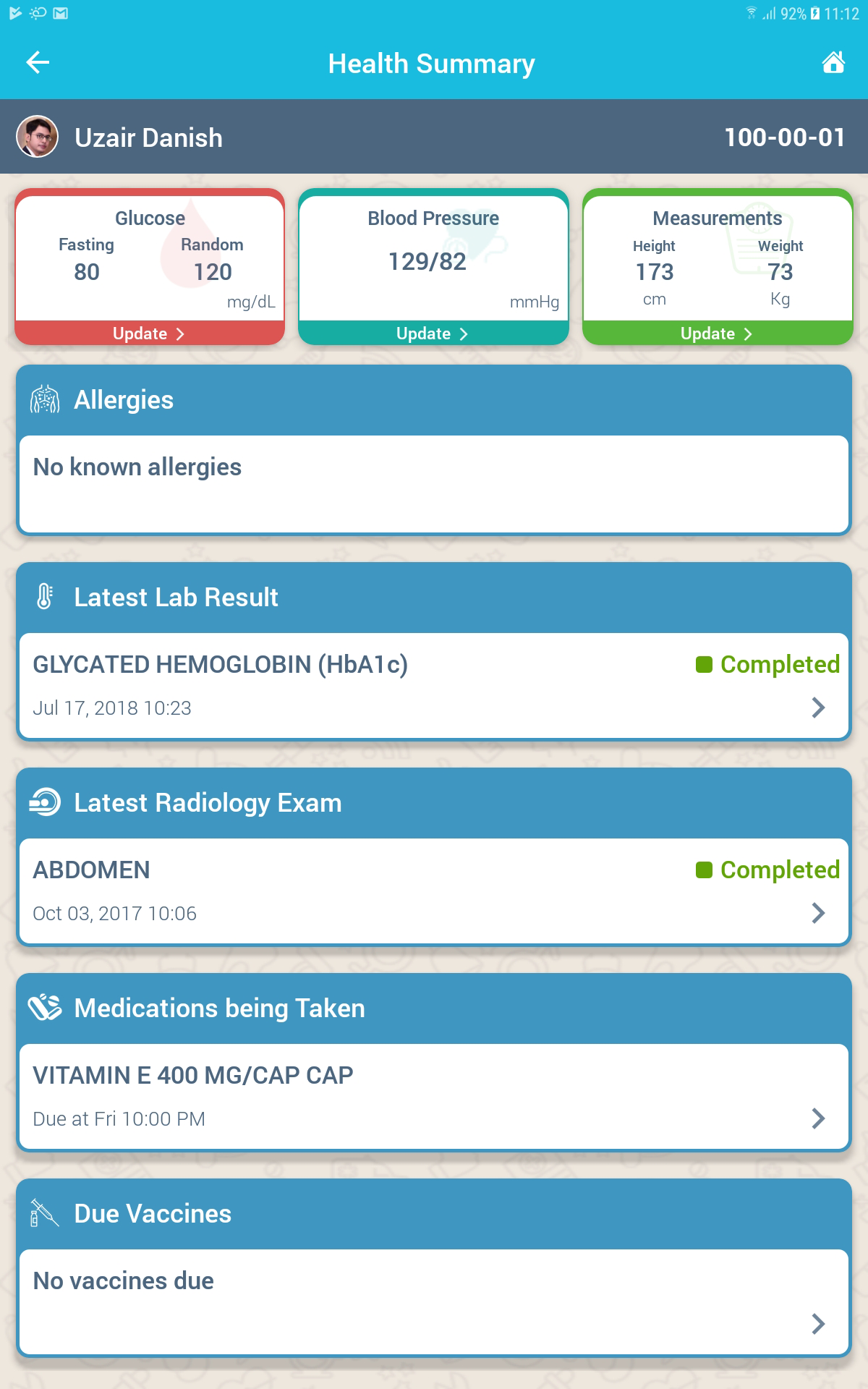This screenshot has height=1389, width=868.
Task: Update height and weight Measurements
Action: pyautogui.click(x=718, y=334)
